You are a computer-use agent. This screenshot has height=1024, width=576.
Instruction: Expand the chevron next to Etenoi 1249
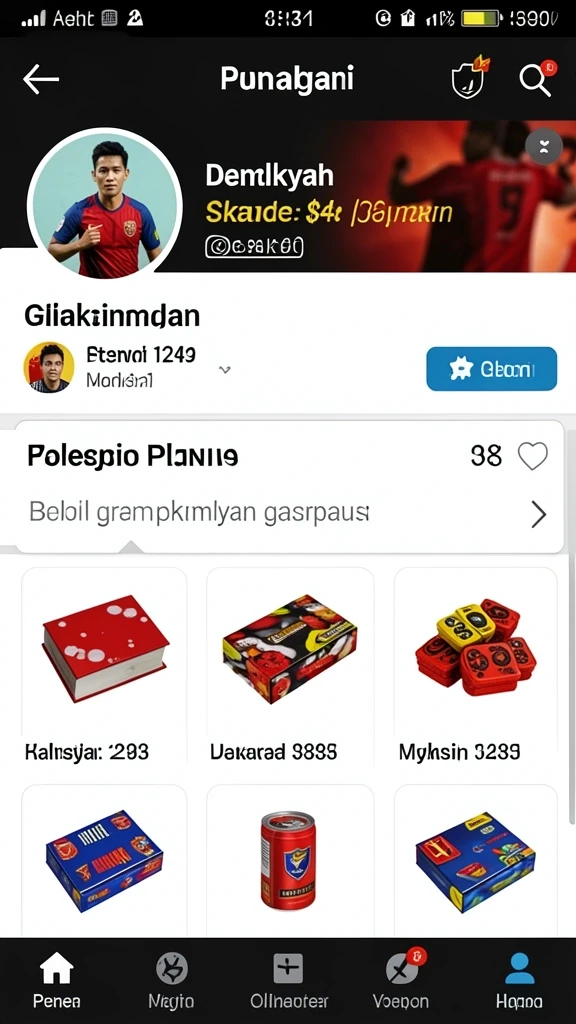pos(224,370)
